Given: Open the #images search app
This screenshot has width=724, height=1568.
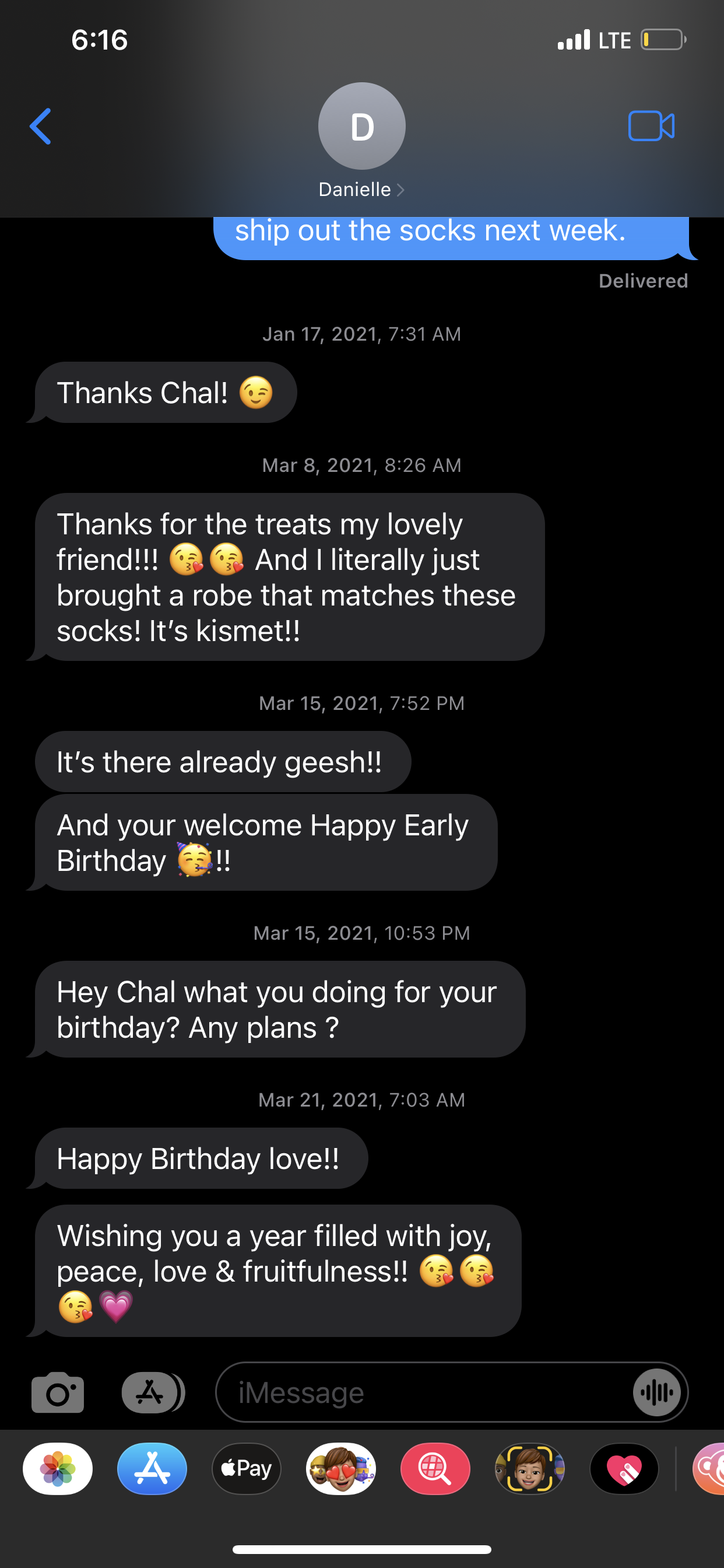Looking at the screenshot, I should coord(435,1469).
